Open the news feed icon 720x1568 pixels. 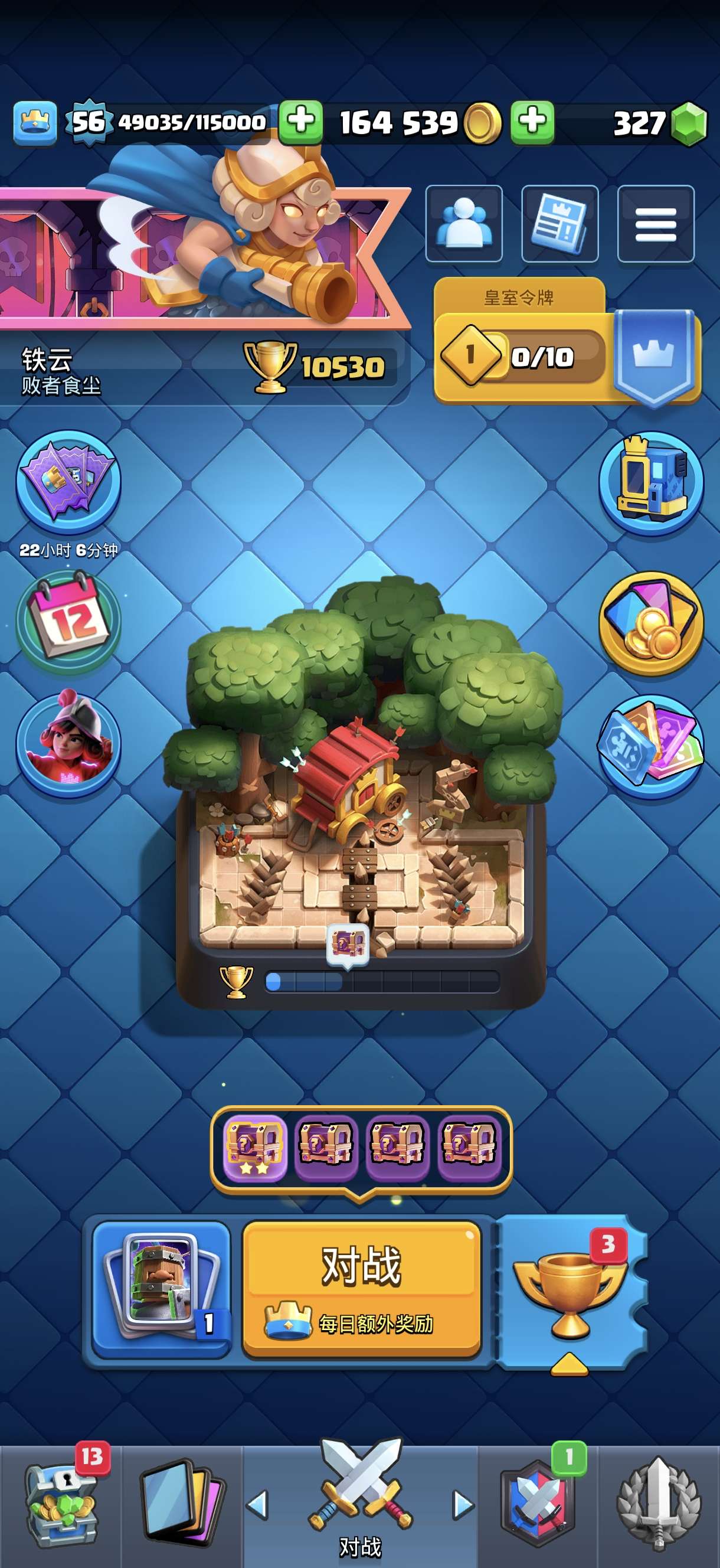(x=559, y=223)
